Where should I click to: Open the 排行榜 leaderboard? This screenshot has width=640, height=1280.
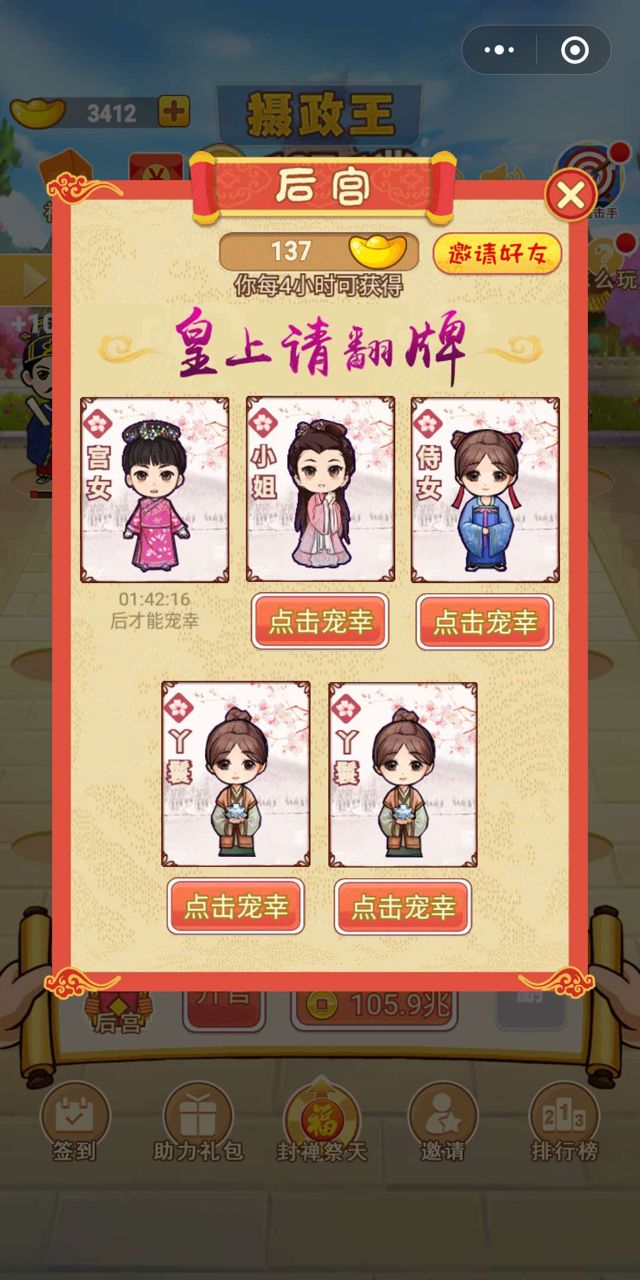pos(564,1123)
